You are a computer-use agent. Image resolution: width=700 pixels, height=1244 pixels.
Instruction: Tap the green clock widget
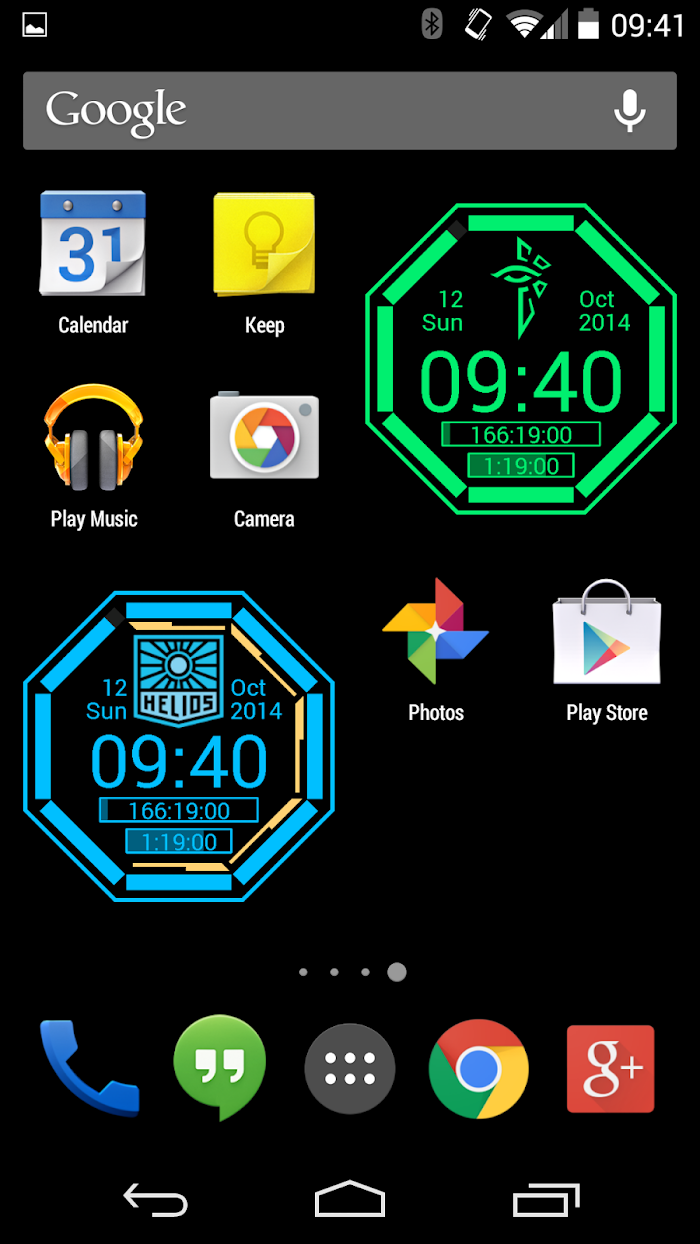coord(521,359)
